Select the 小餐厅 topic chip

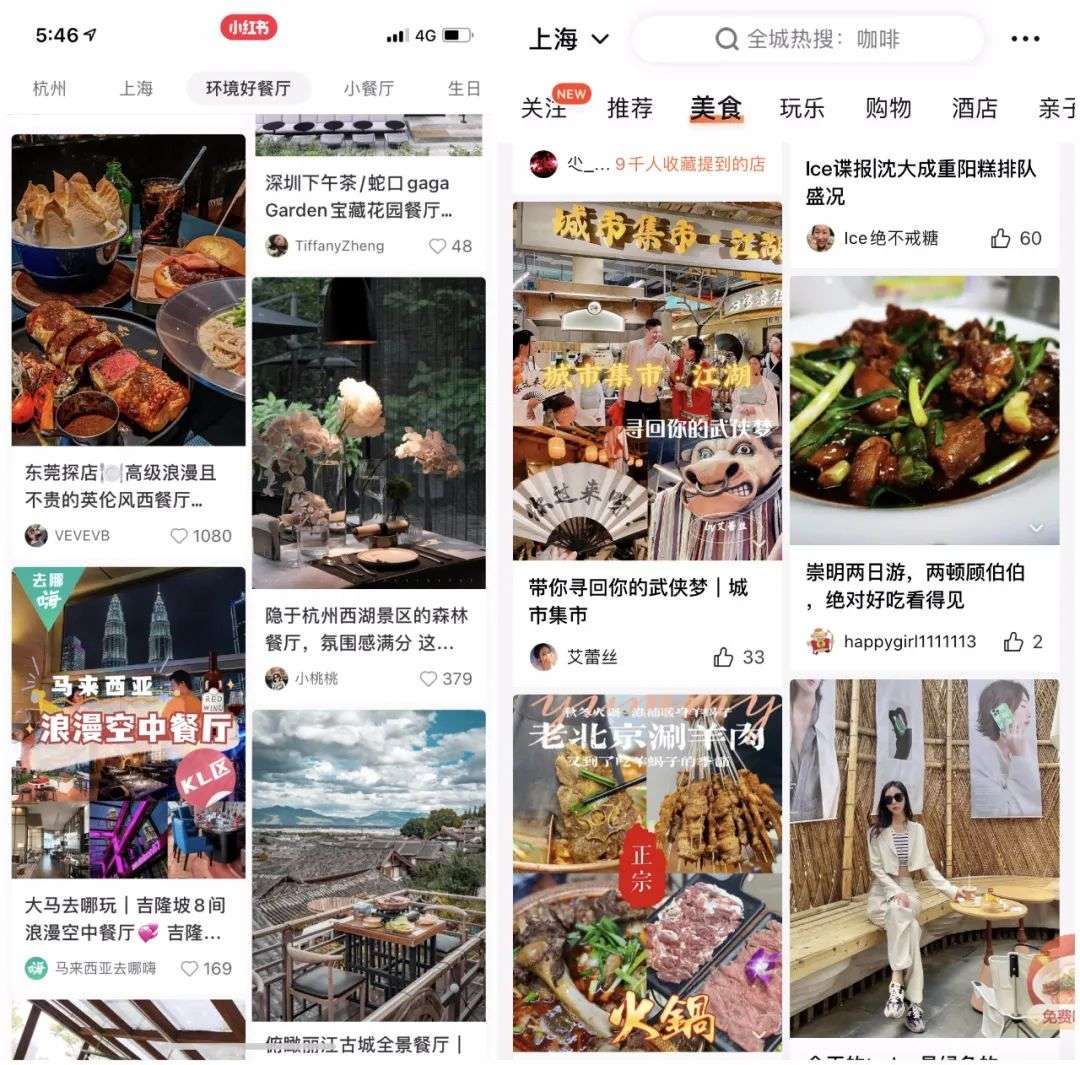tap(368, 88)
